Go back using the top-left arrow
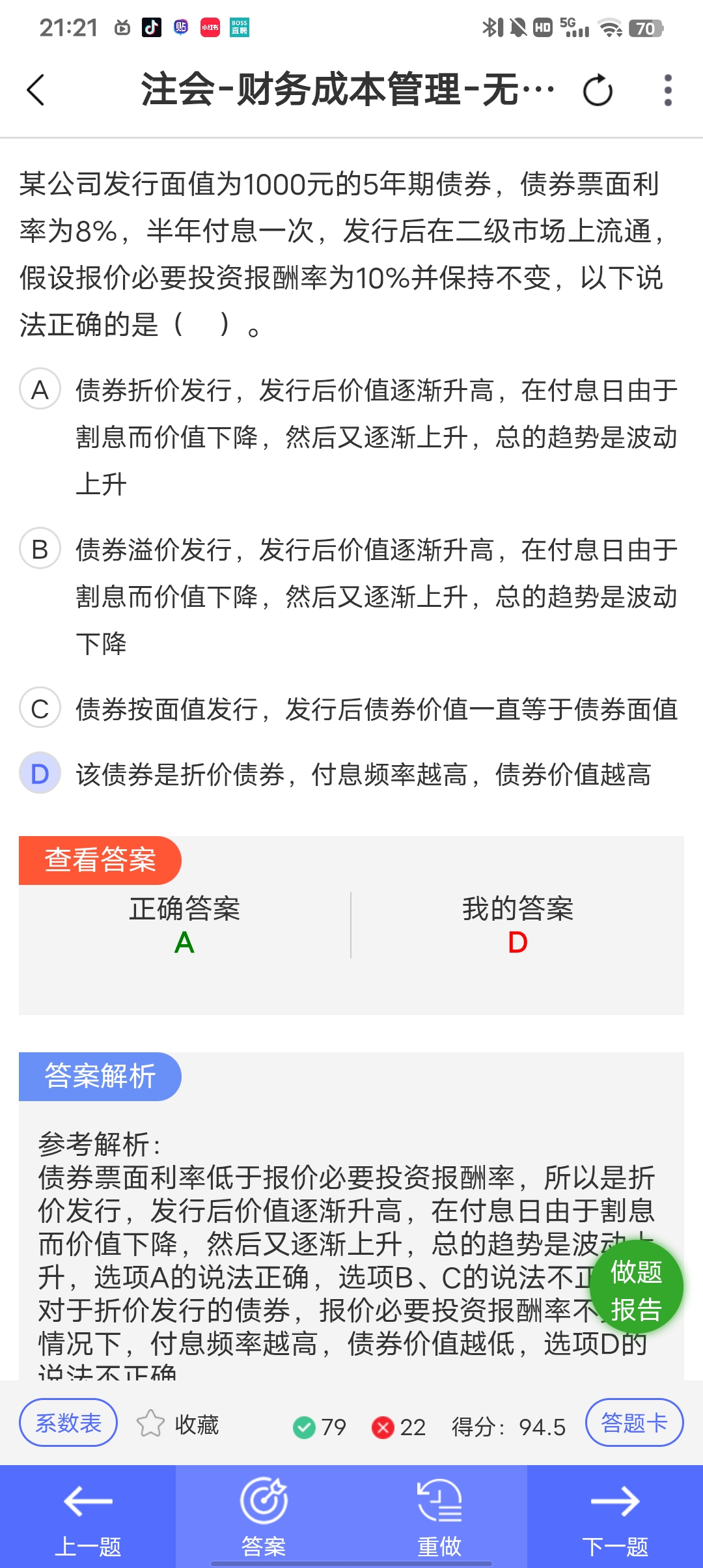The width and height of the screenshot is (703, 1568). pyautogui.click(x=36, y=90)
